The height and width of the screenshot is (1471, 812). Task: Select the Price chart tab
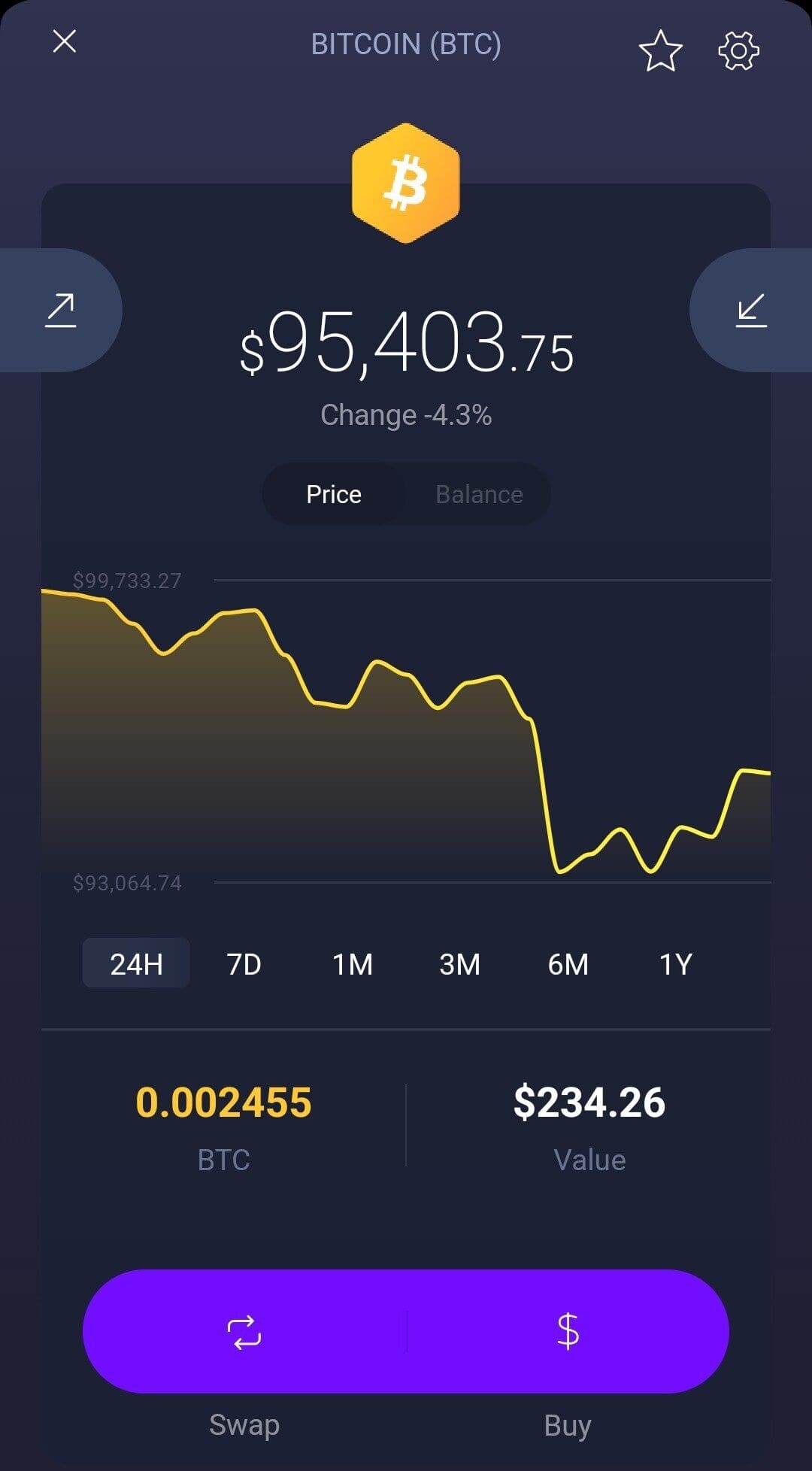334,494
